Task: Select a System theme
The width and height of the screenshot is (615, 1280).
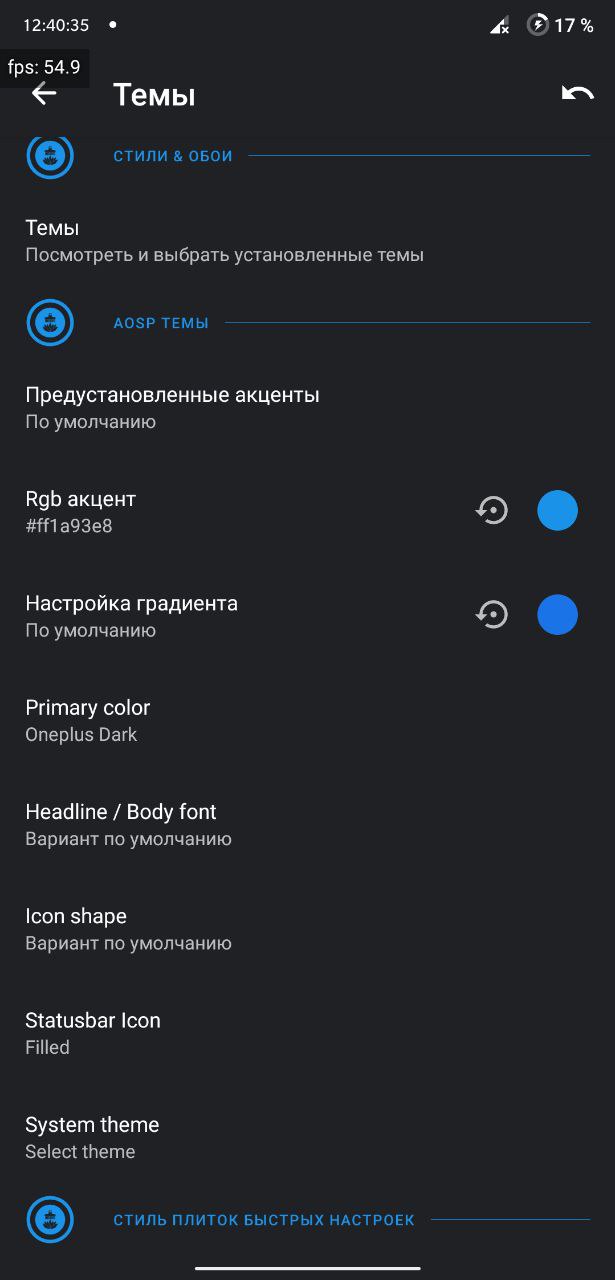Action: click(92, 1137)
